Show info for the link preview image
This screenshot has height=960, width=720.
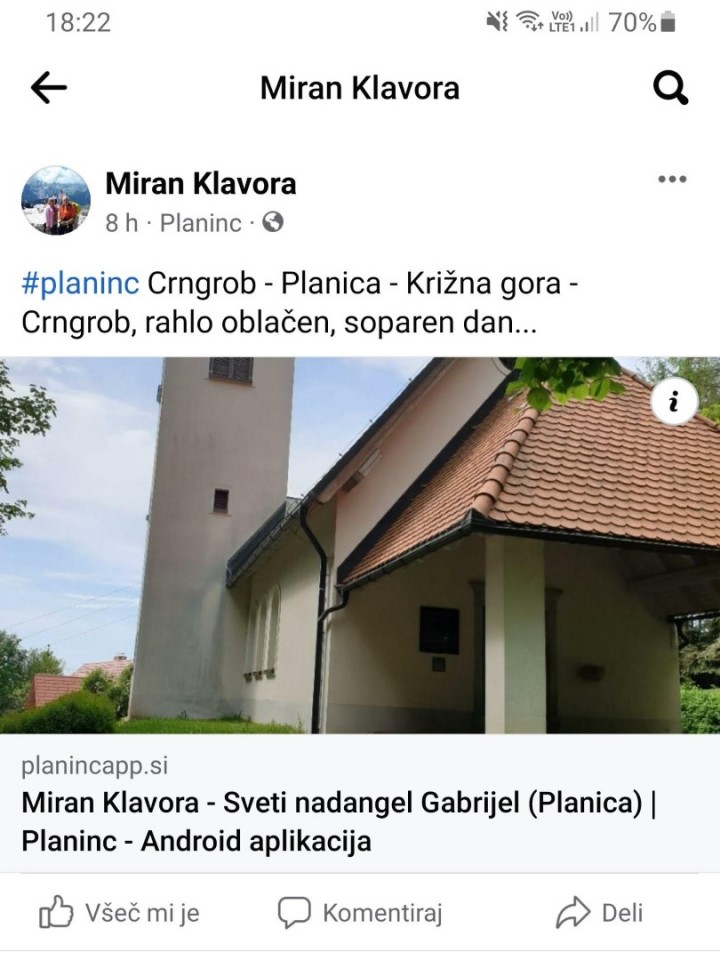[x=674, y=402]
